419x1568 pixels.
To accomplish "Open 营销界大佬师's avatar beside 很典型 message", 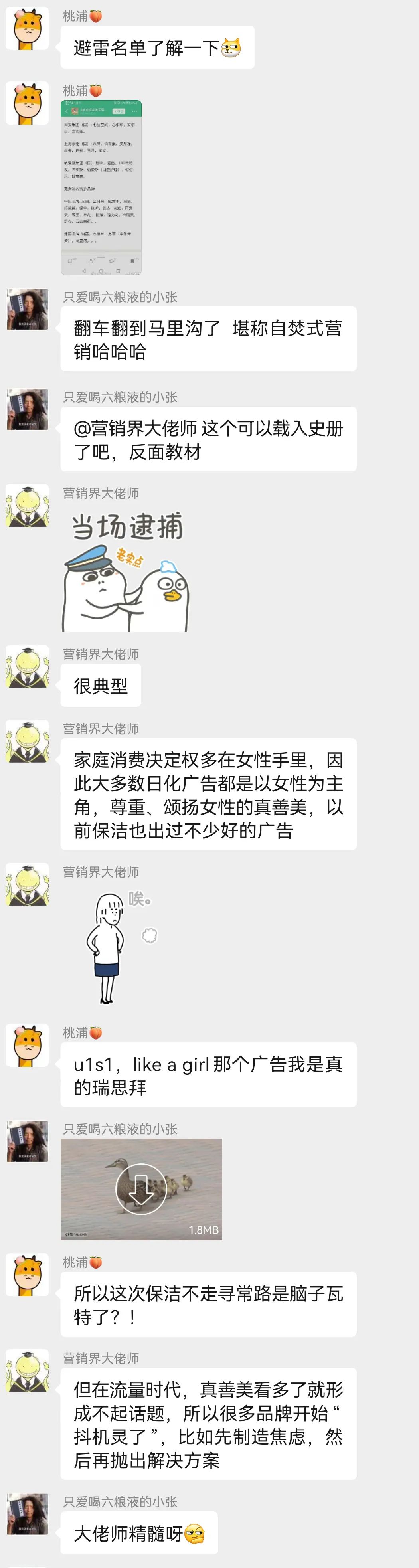I will (x=28, y=666).
